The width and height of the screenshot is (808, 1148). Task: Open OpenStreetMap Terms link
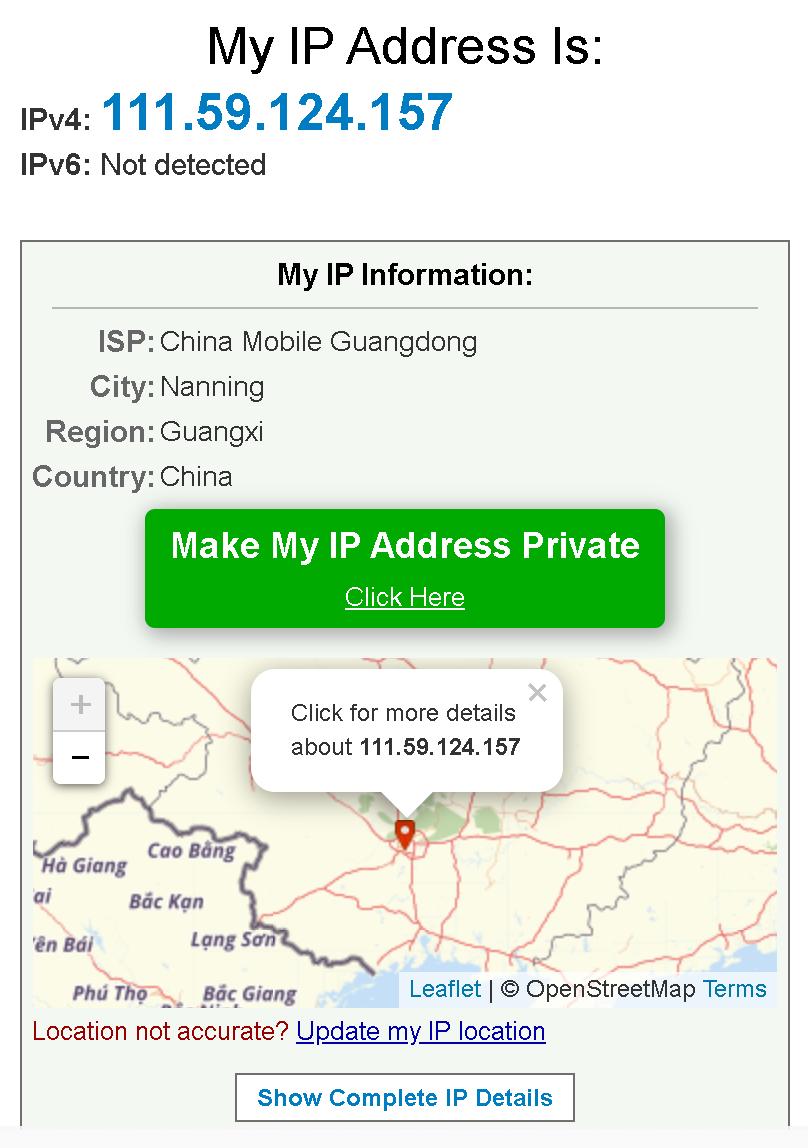point(734,989)
